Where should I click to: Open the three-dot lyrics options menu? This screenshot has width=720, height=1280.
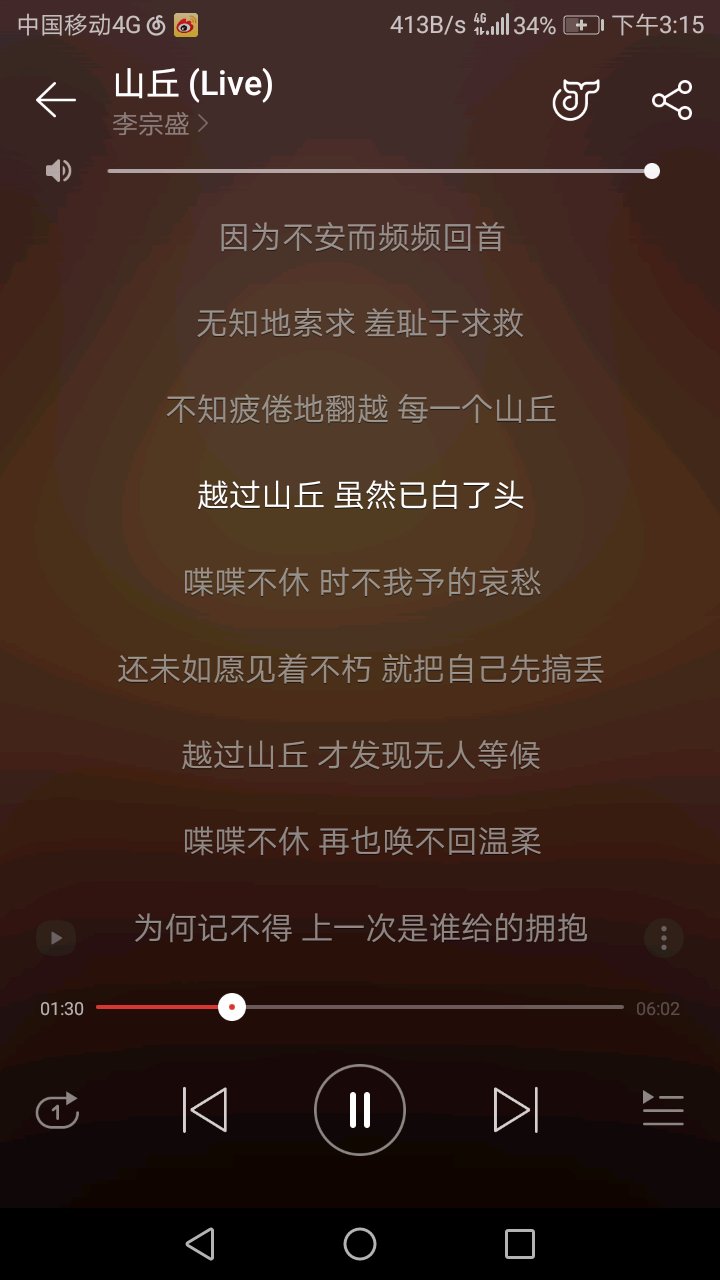coord(663,938)
